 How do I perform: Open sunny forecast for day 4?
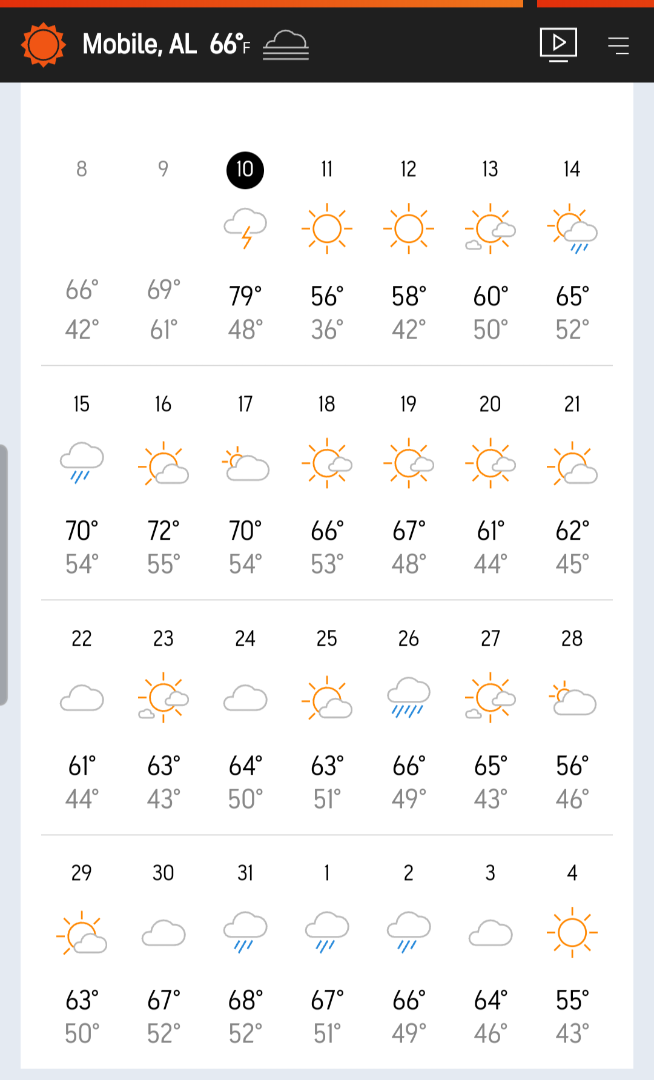pyautogui.click(x=572, y=953)
